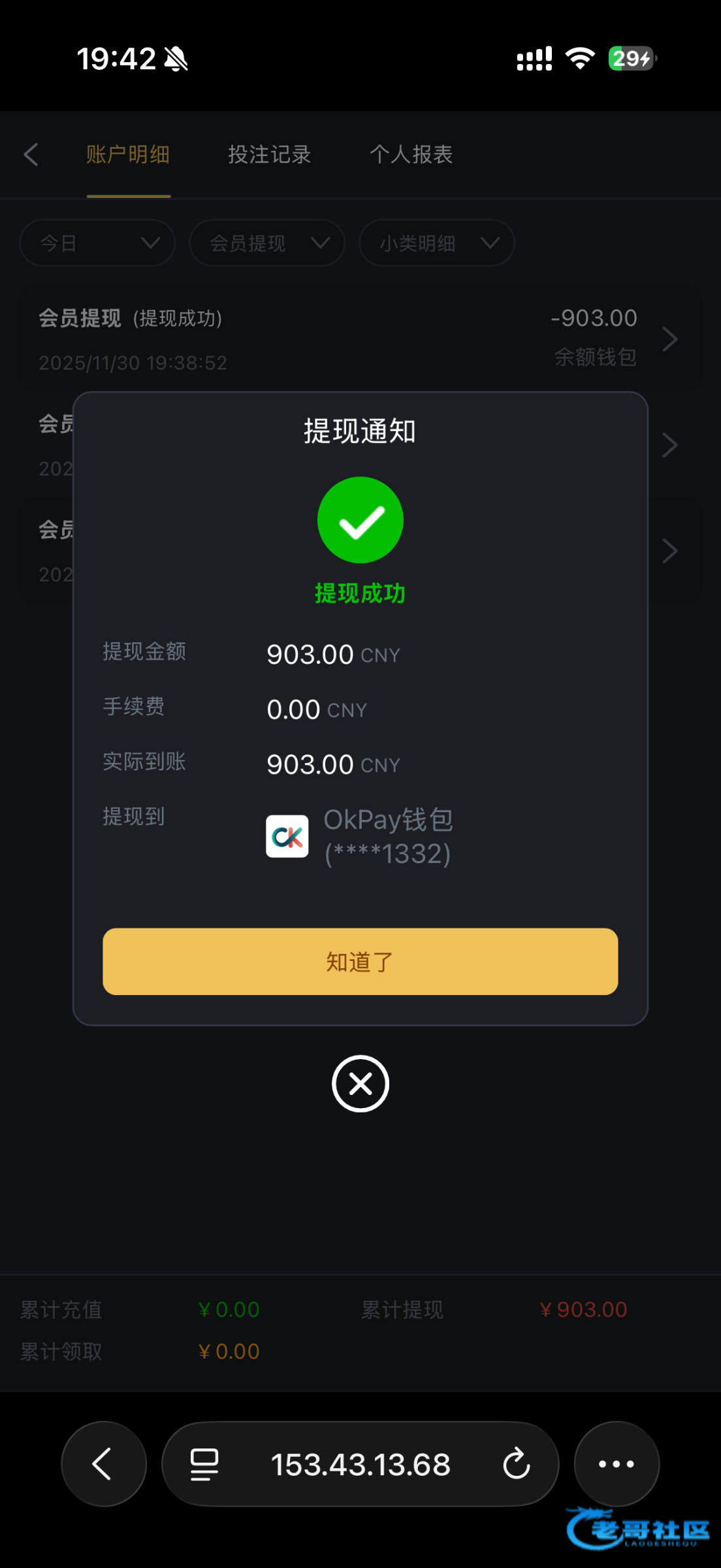Select the 账户明细 tab

[x=128, y=155]
